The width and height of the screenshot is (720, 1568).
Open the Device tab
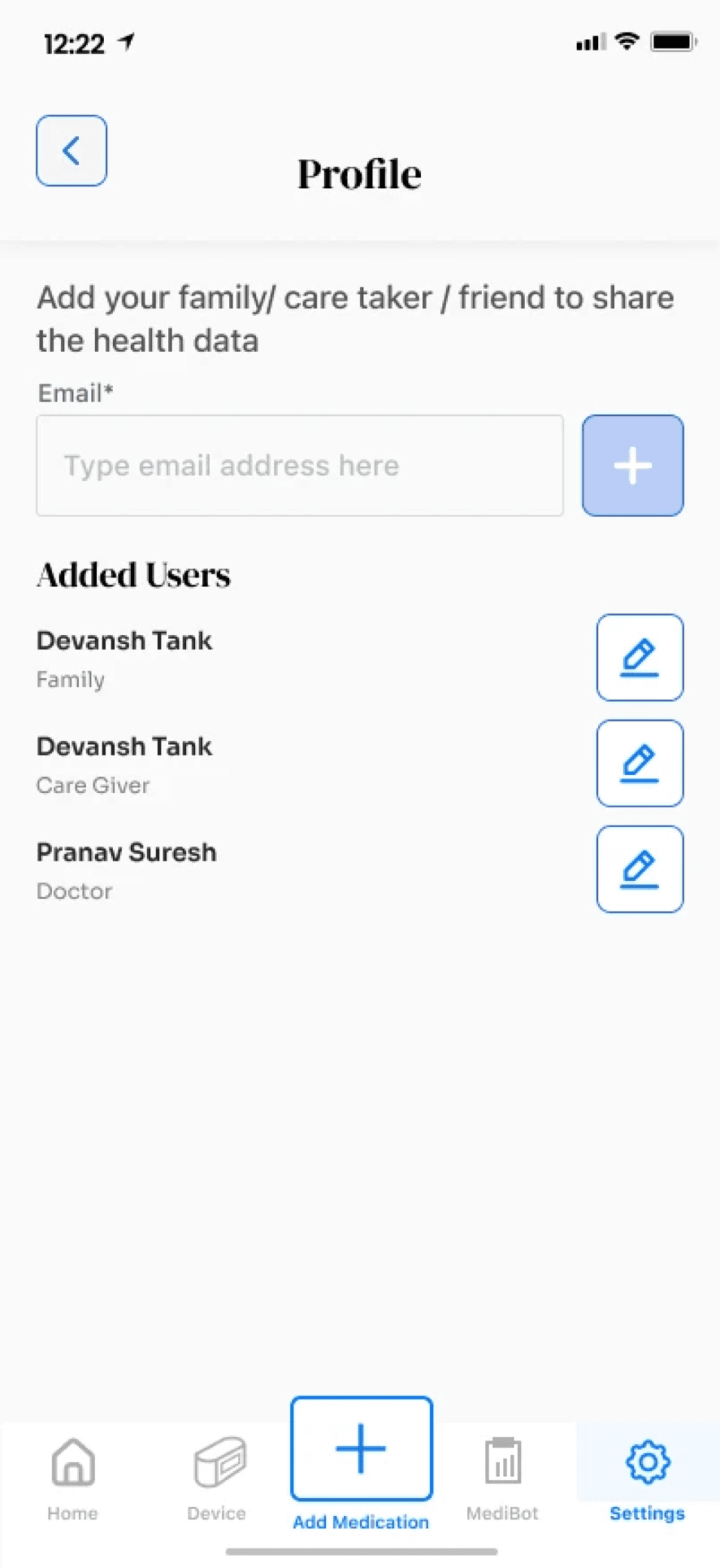click(217, 1479)
